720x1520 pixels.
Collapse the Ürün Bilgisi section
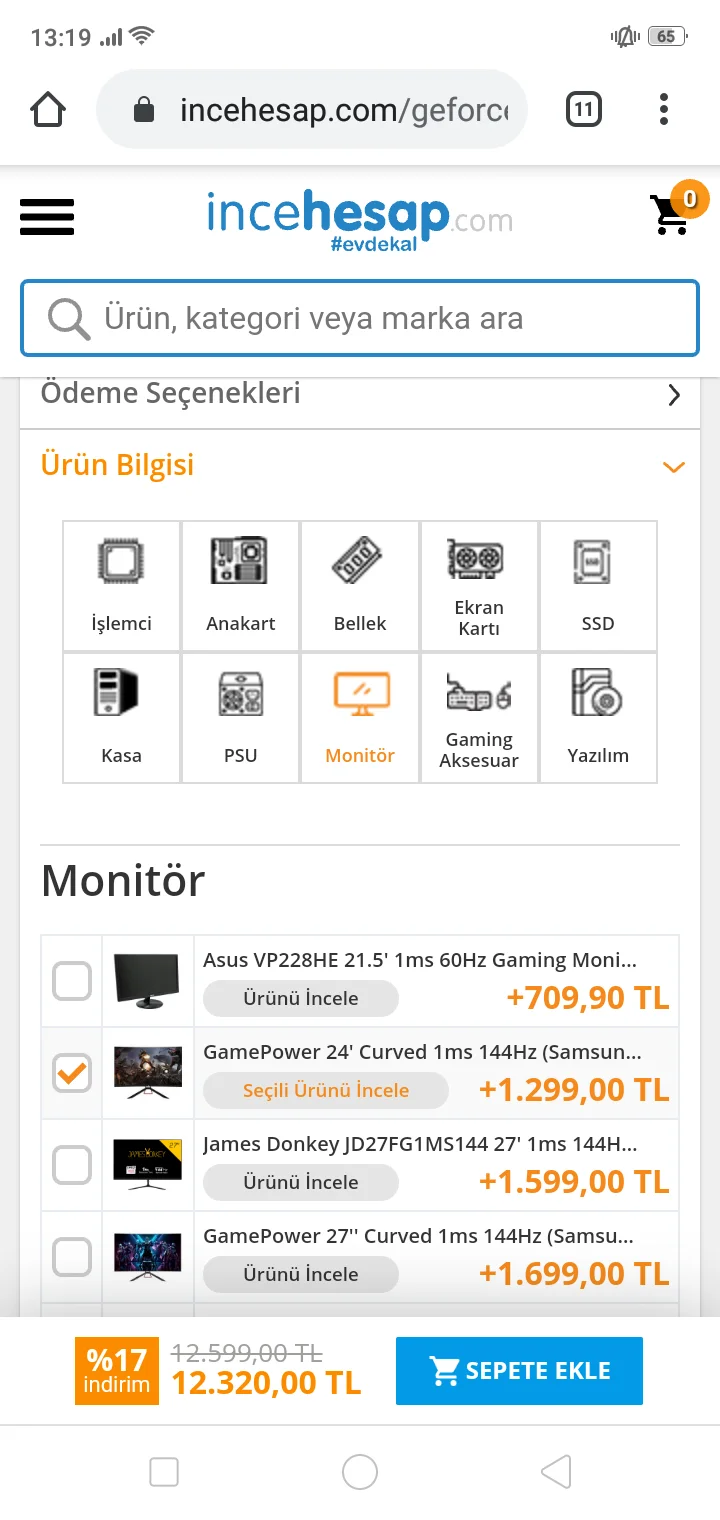click(674, 466)
